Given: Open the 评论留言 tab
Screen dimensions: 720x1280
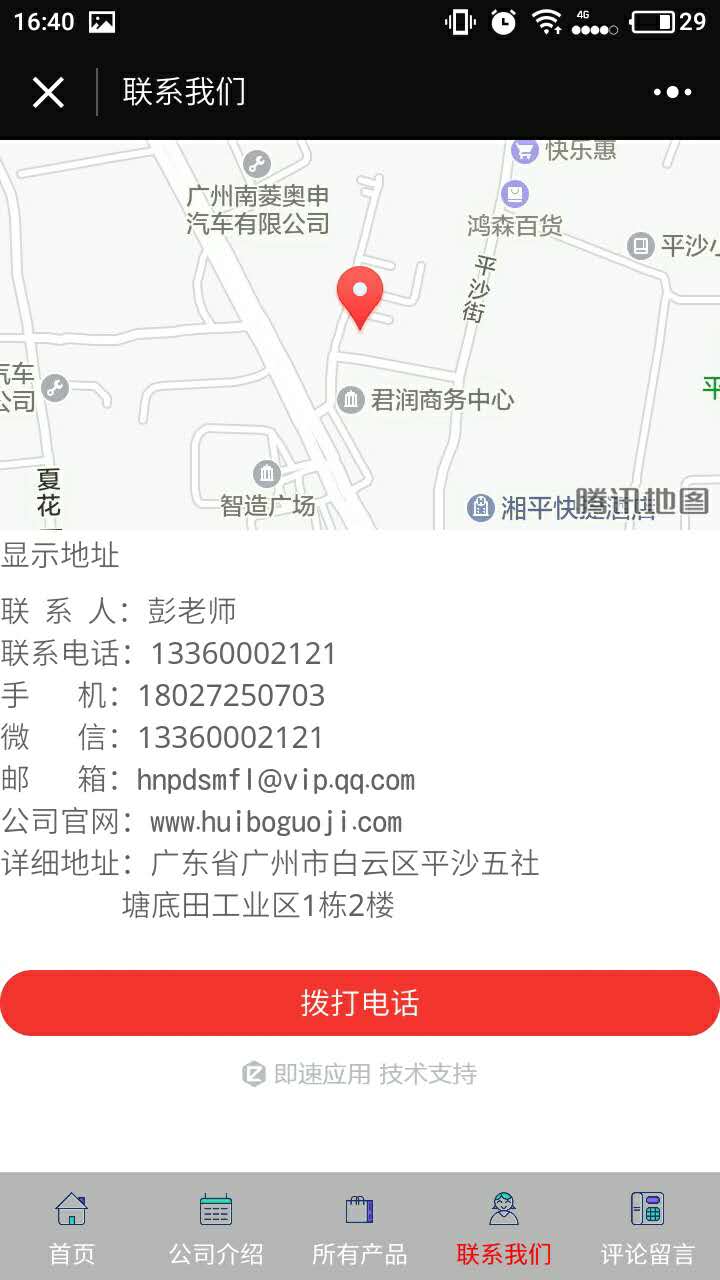Looking at the screenshot, I should (648, 1226).
